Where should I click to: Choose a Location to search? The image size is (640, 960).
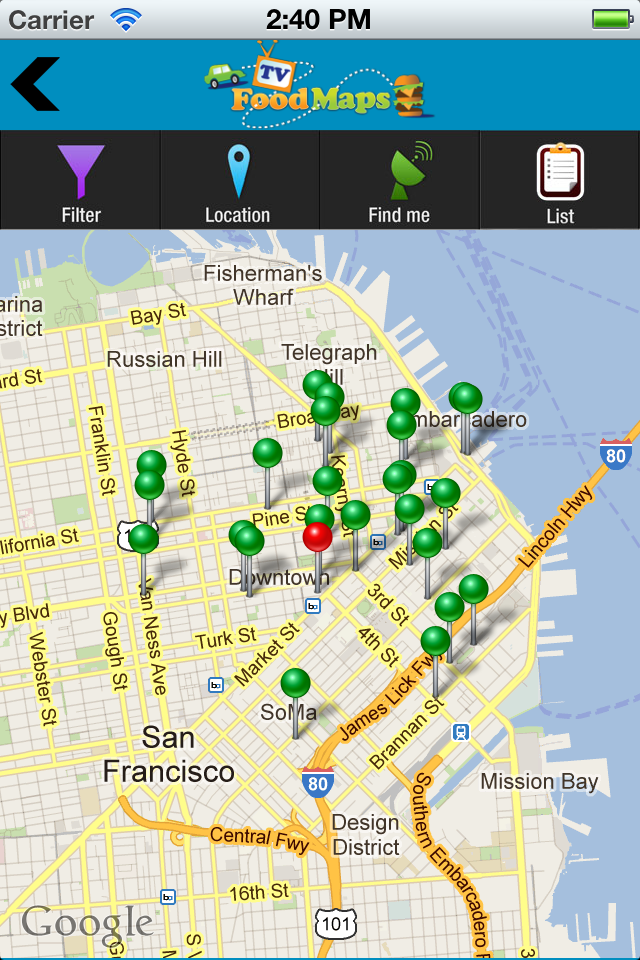click(238, 181)
